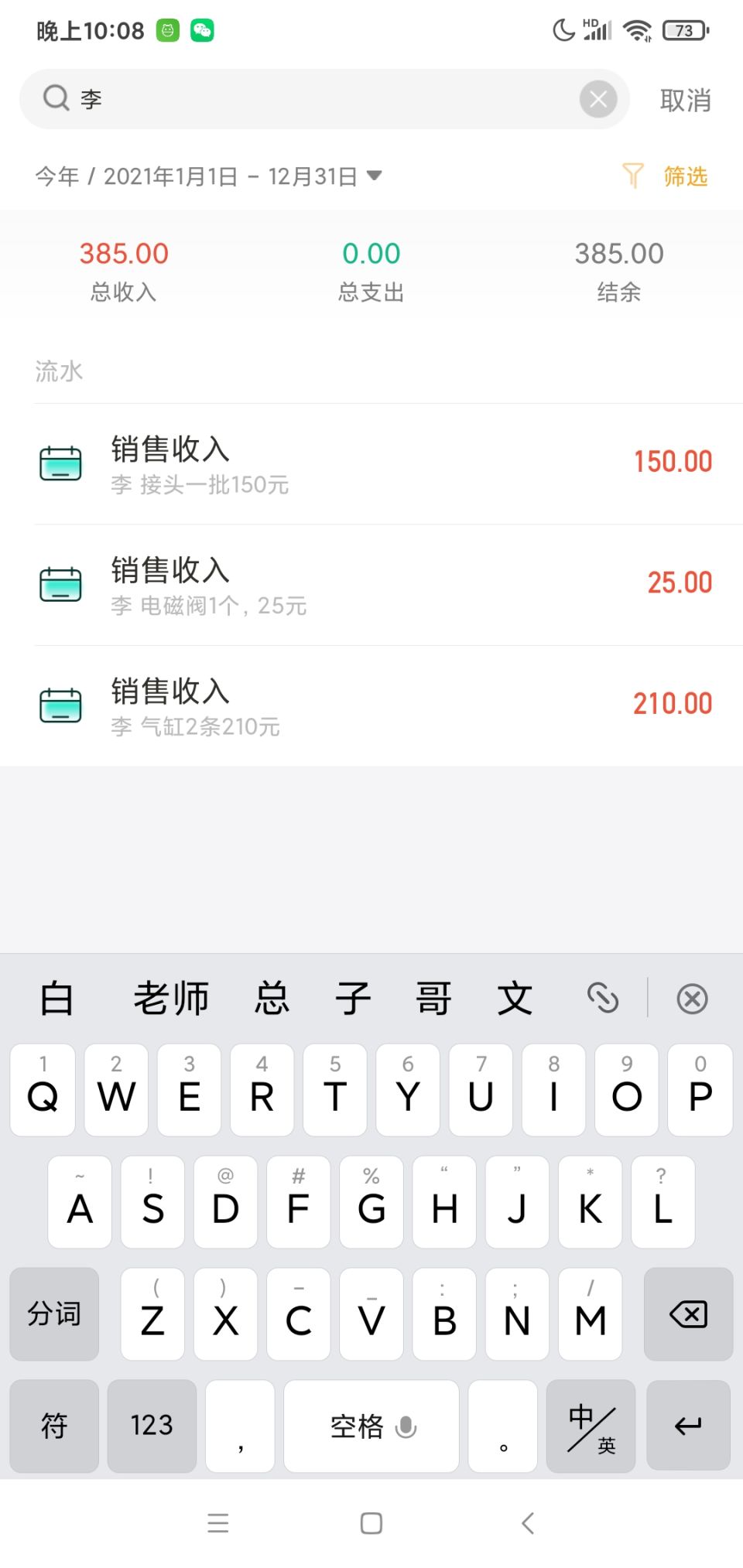The height and width of the screenshot is (1568, 743).
Task: Switch keyboard language with 中/英 key
Action: [x=591, y=1426]
